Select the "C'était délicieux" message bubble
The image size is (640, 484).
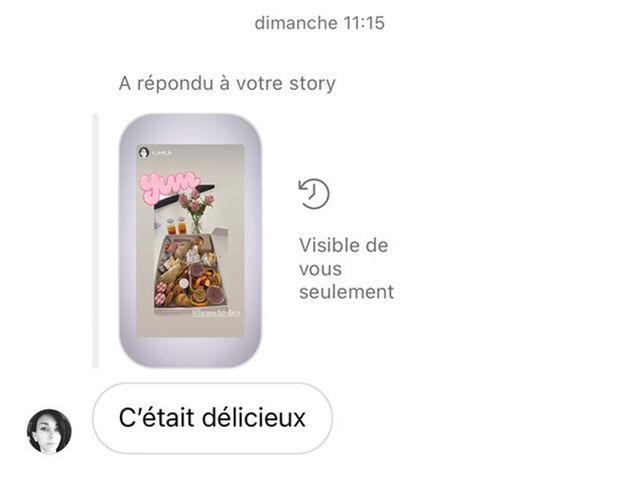click(212, 418)
